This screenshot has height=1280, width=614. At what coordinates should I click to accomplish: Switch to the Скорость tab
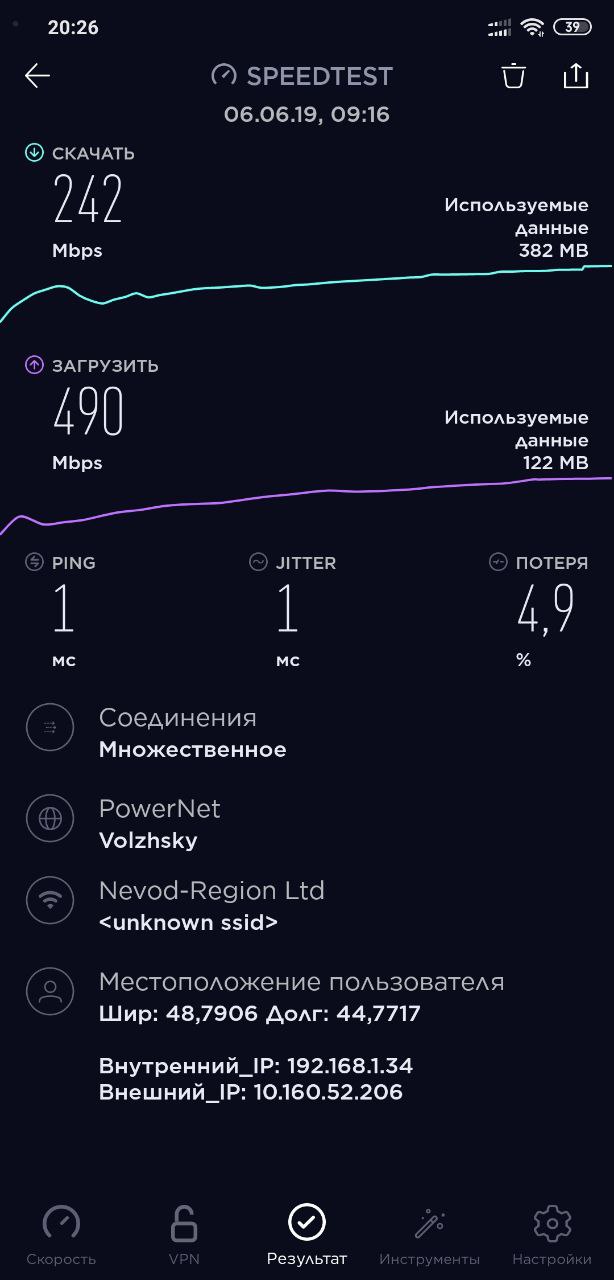[61, 1236]
